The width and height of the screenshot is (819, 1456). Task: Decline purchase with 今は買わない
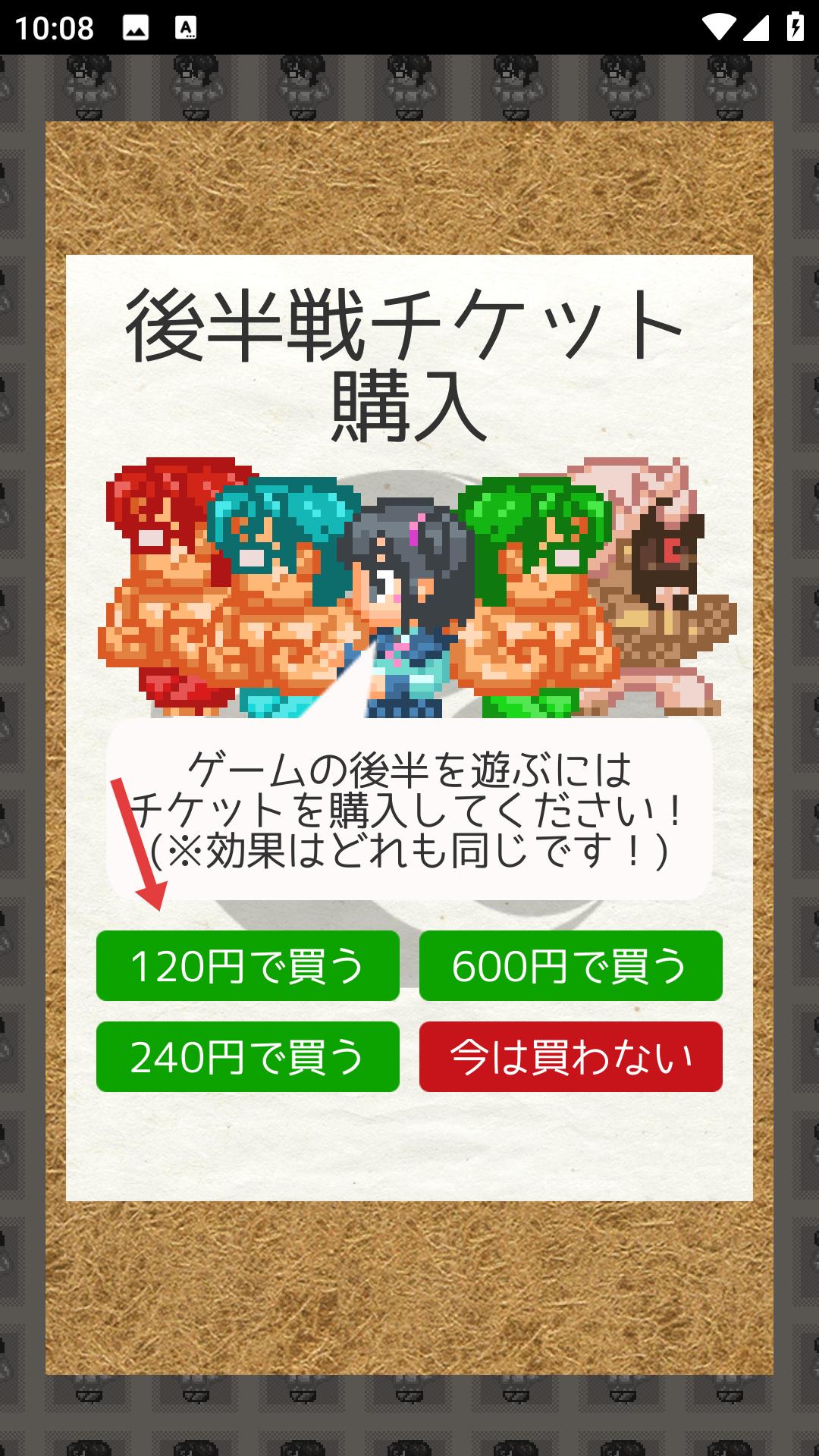570,1056
